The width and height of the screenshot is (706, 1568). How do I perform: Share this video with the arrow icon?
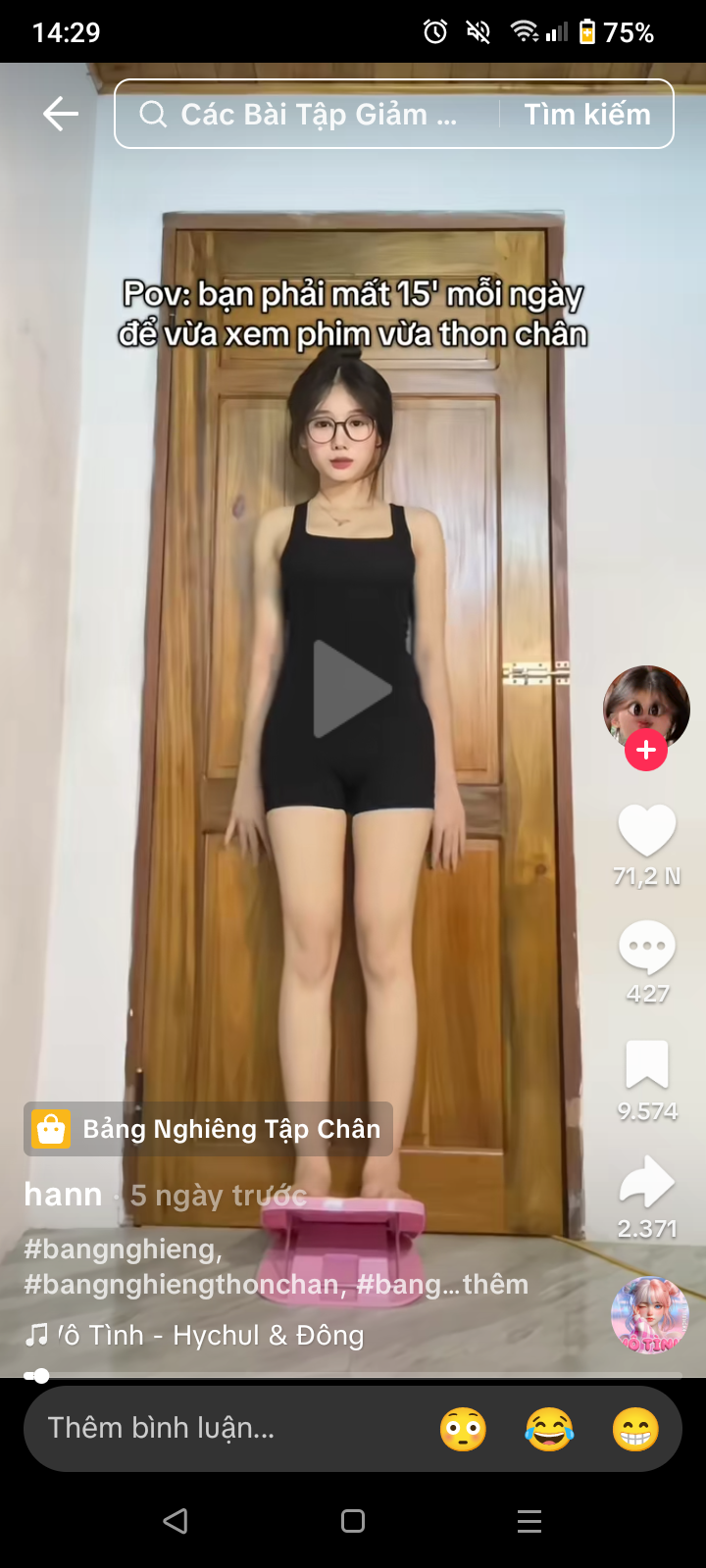[x=647, y=1182]
